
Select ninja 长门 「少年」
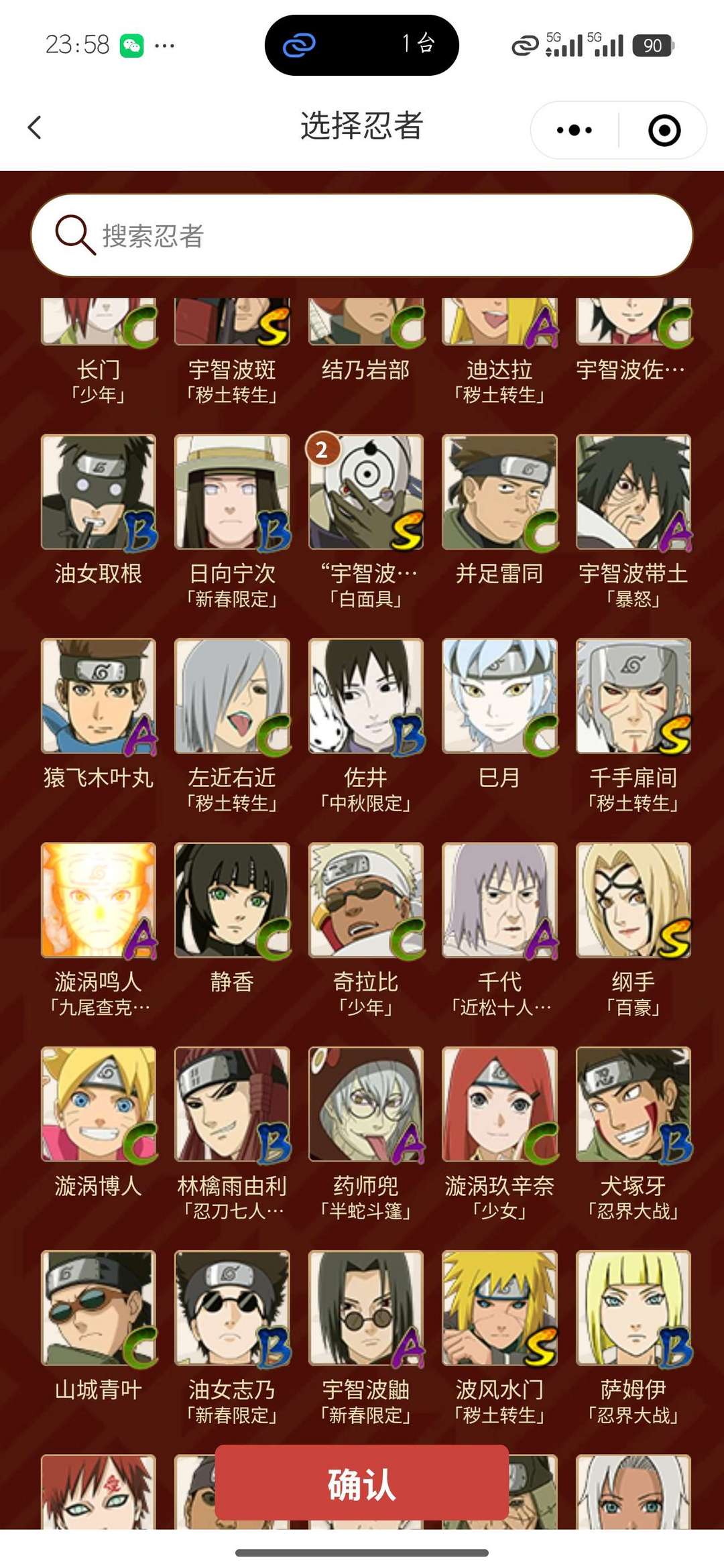[98, 322]
